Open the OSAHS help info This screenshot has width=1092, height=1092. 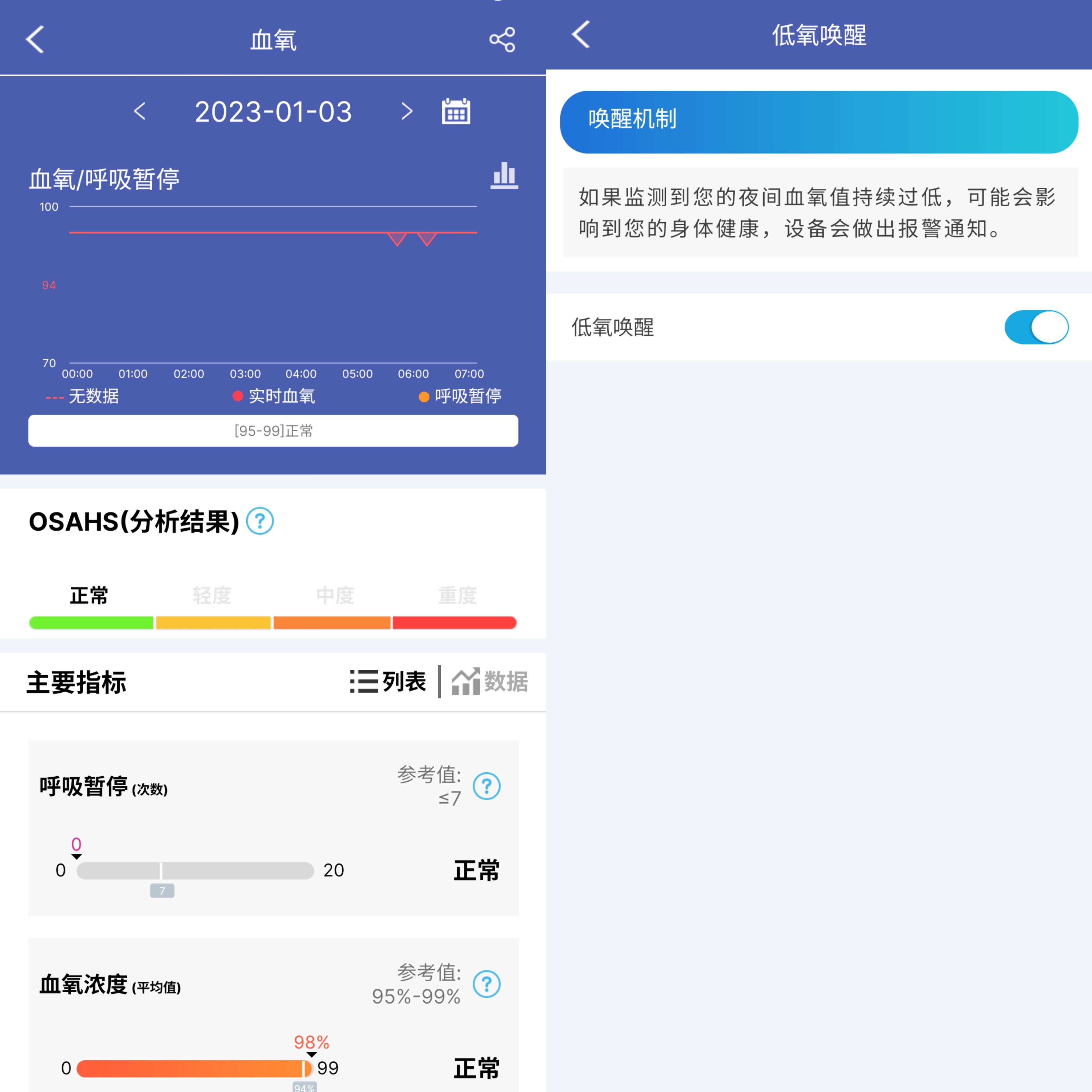click(x=260, y=521)
